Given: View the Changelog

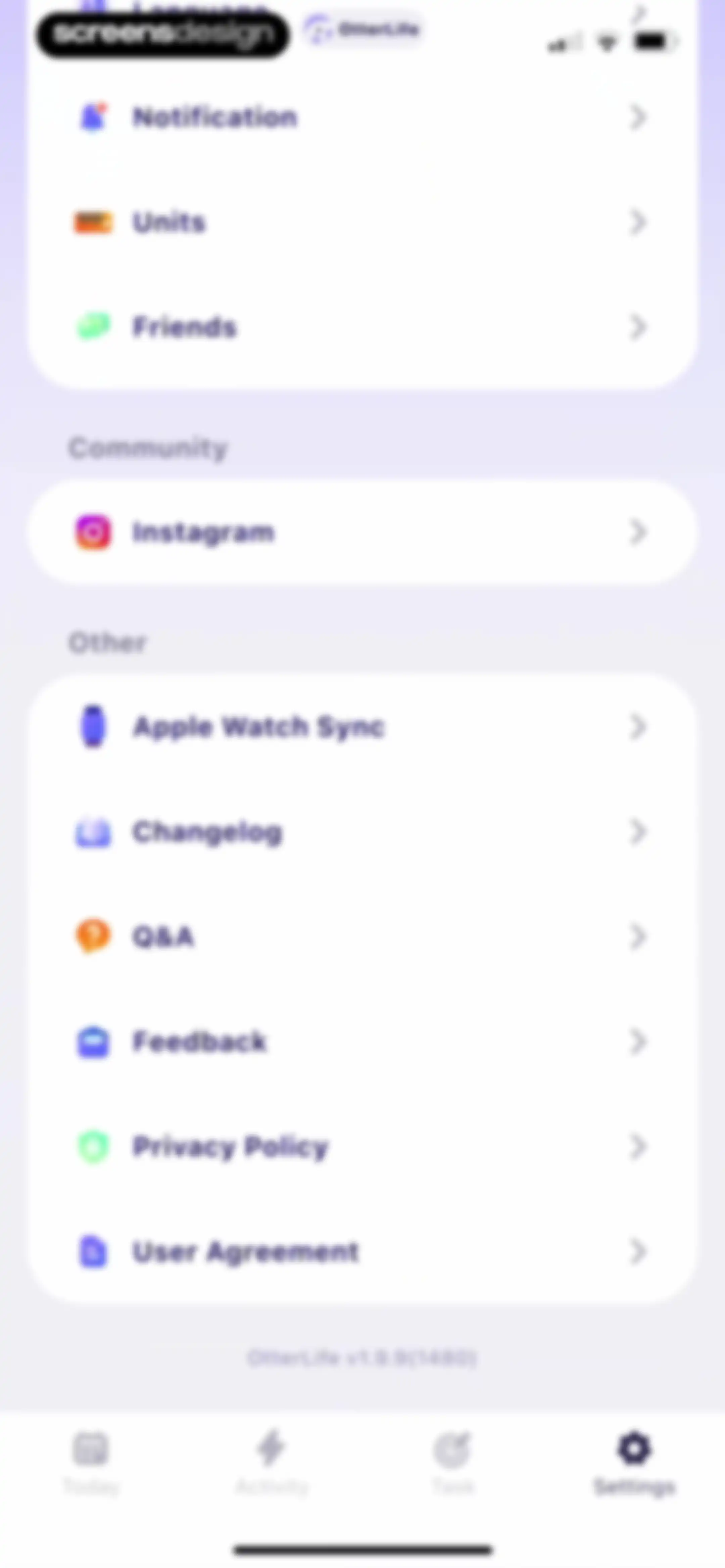Looking at the screenshot, I should [362, 831].
